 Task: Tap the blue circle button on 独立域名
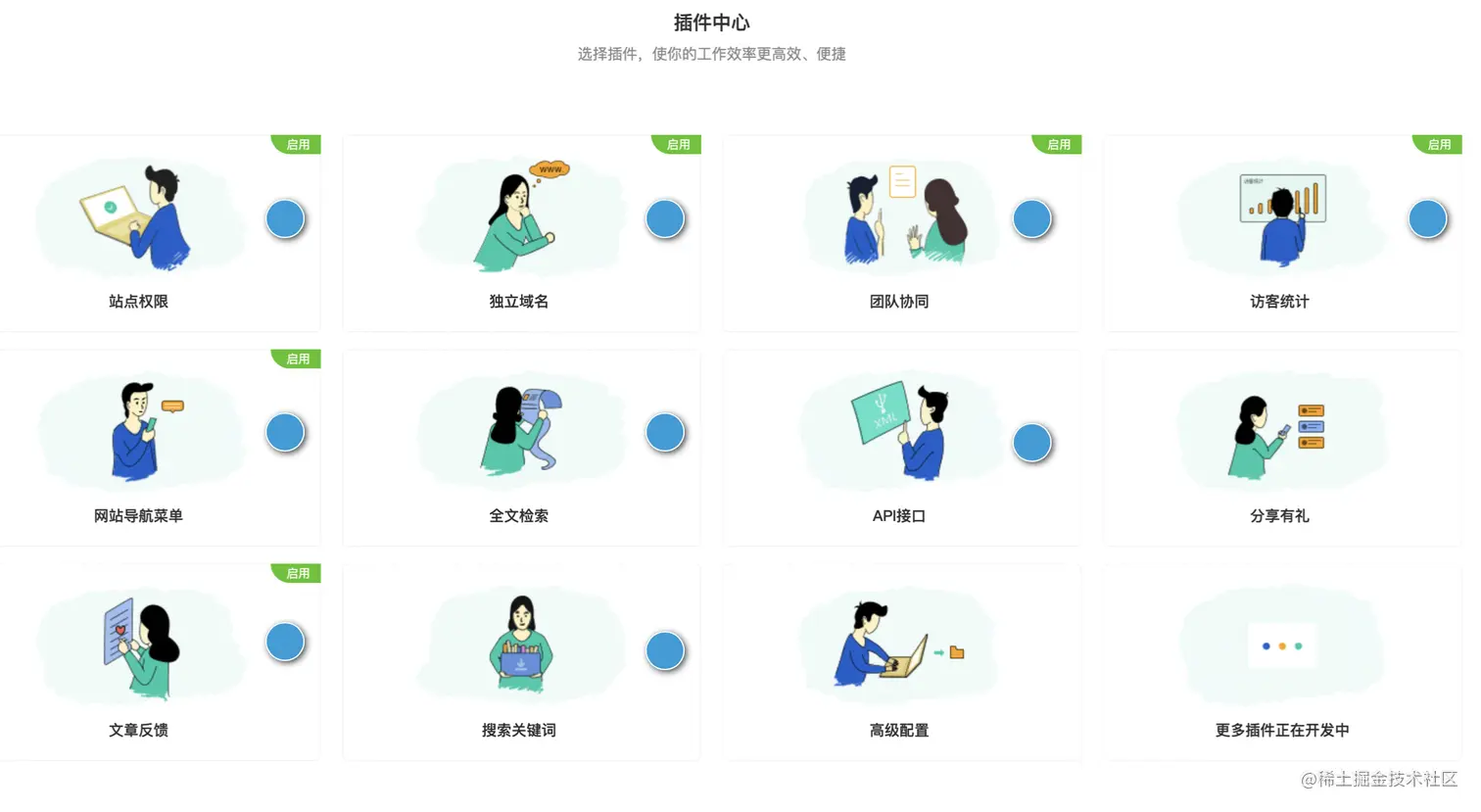[665, 218]
